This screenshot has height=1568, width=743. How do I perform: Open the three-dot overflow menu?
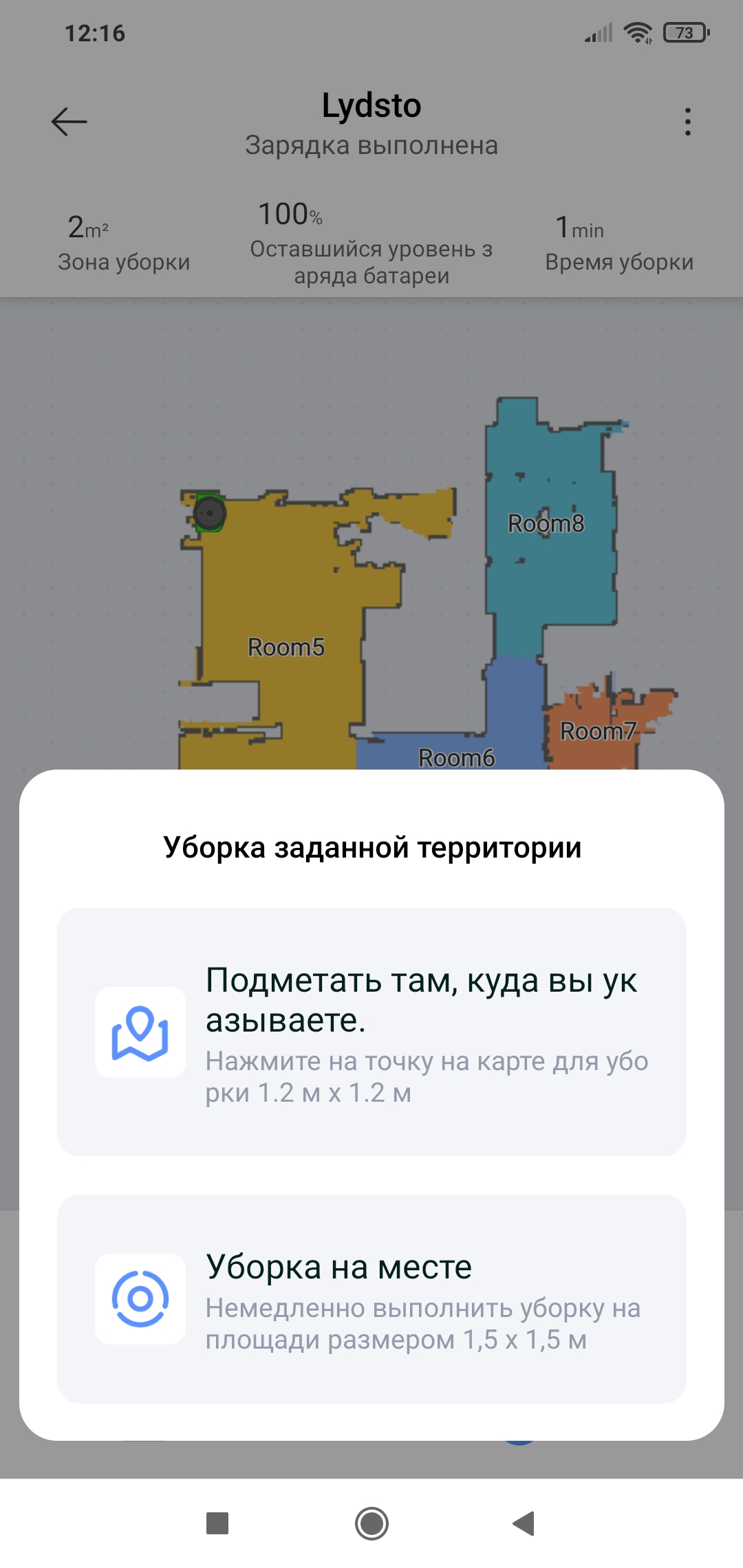pos(687,122)
